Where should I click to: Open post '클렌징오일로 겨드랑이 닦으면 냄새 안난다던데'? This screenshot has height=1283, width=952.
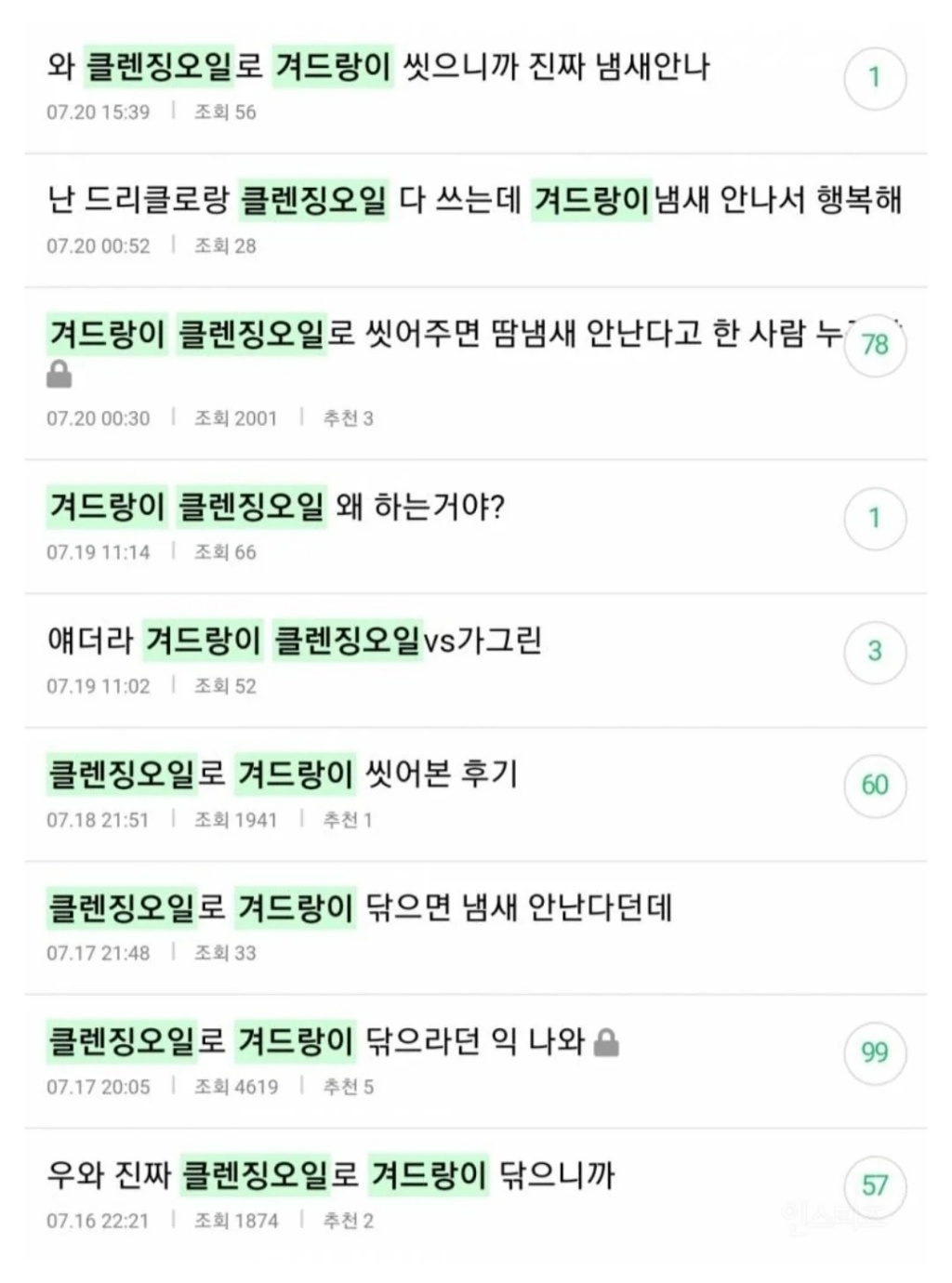coord(360,907)
